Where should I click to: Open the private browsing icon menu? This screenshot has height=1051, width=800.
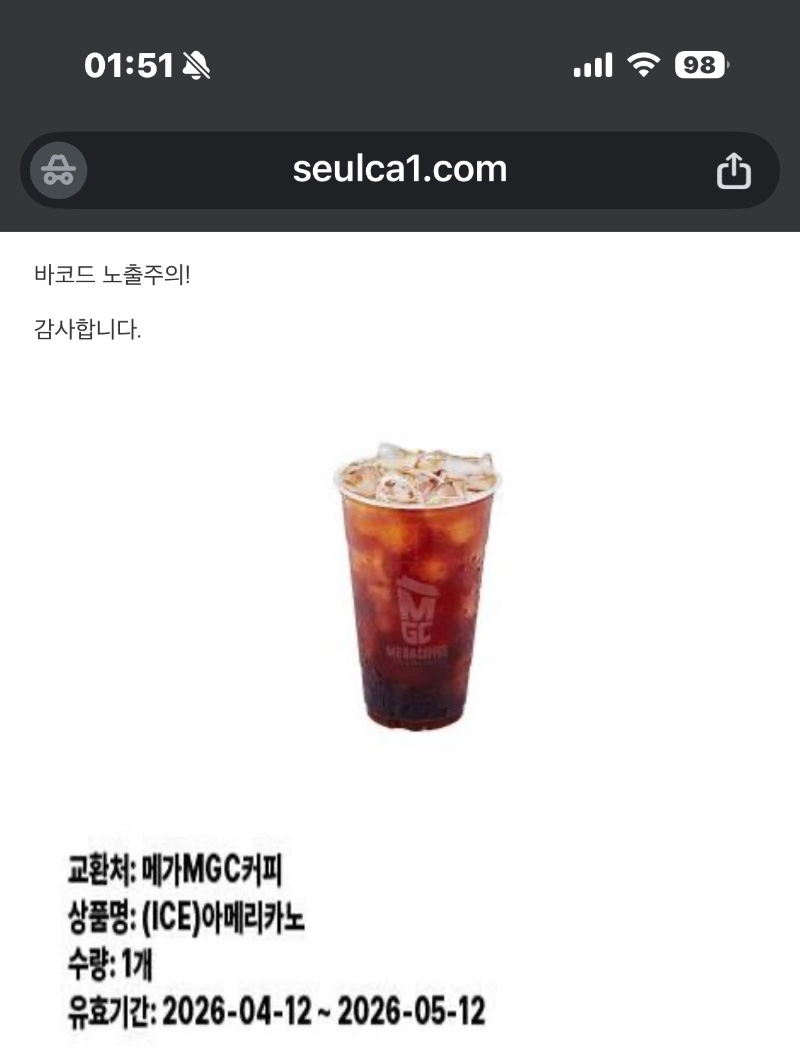click(x=58, y=170)
